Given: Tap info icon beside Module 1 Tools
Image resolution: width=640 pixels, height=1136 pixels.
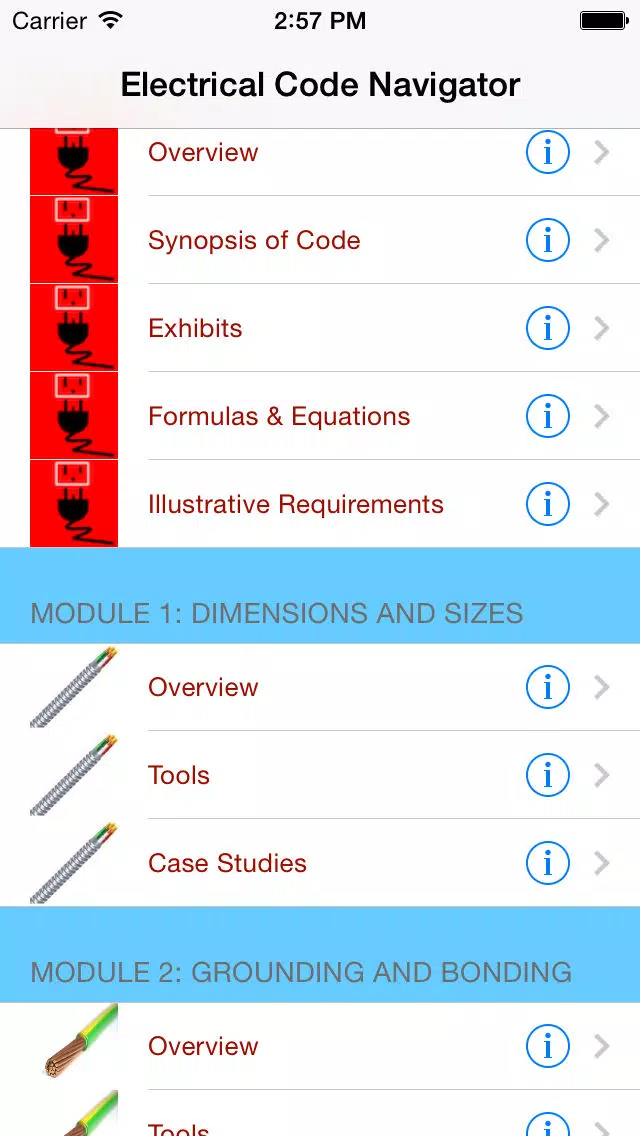Looking at the screenshot, I should (547, 775).
